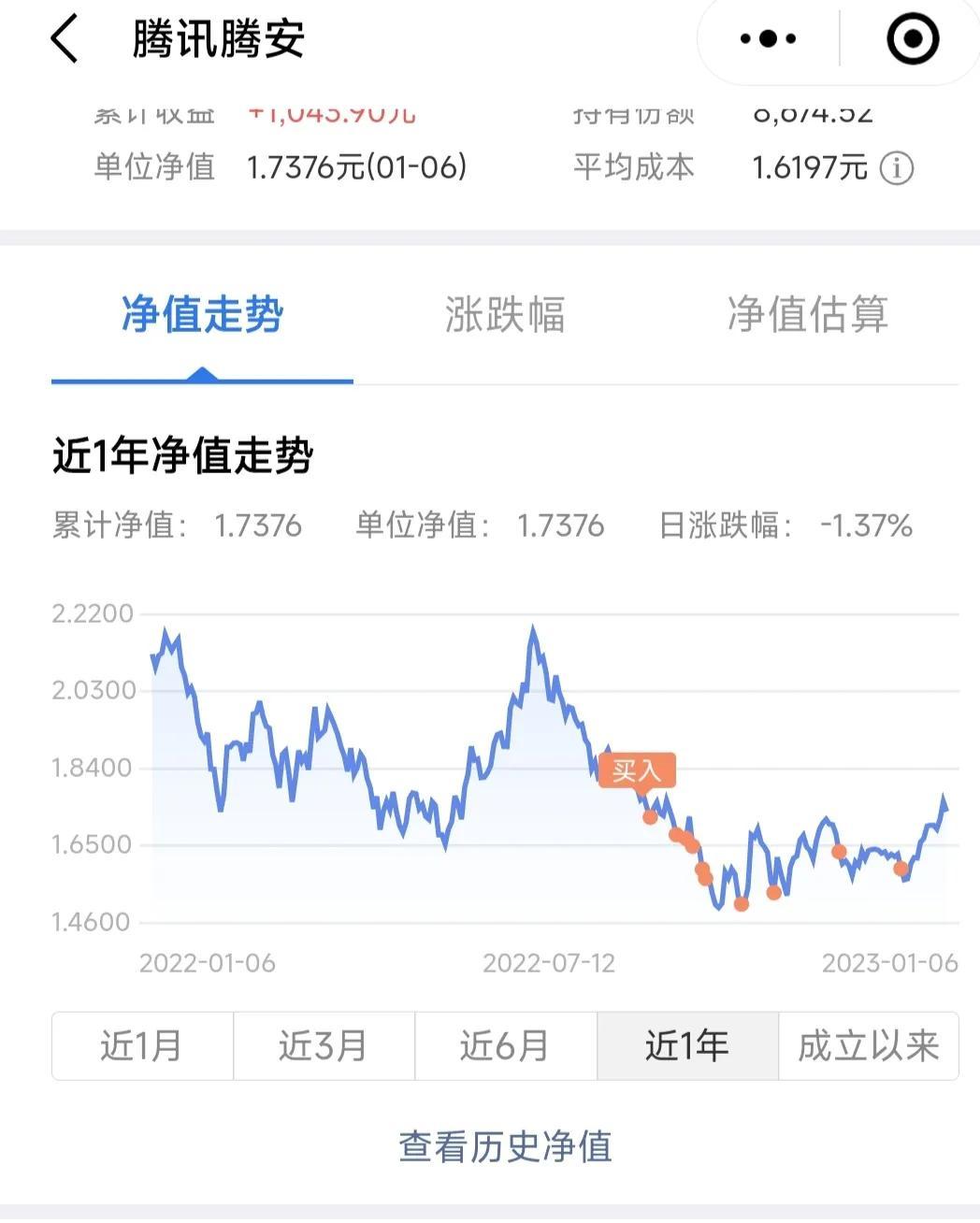Tap the info icon beside 平均成本
This screenshot has height=1223, width=980.
[x=896, y=168]
